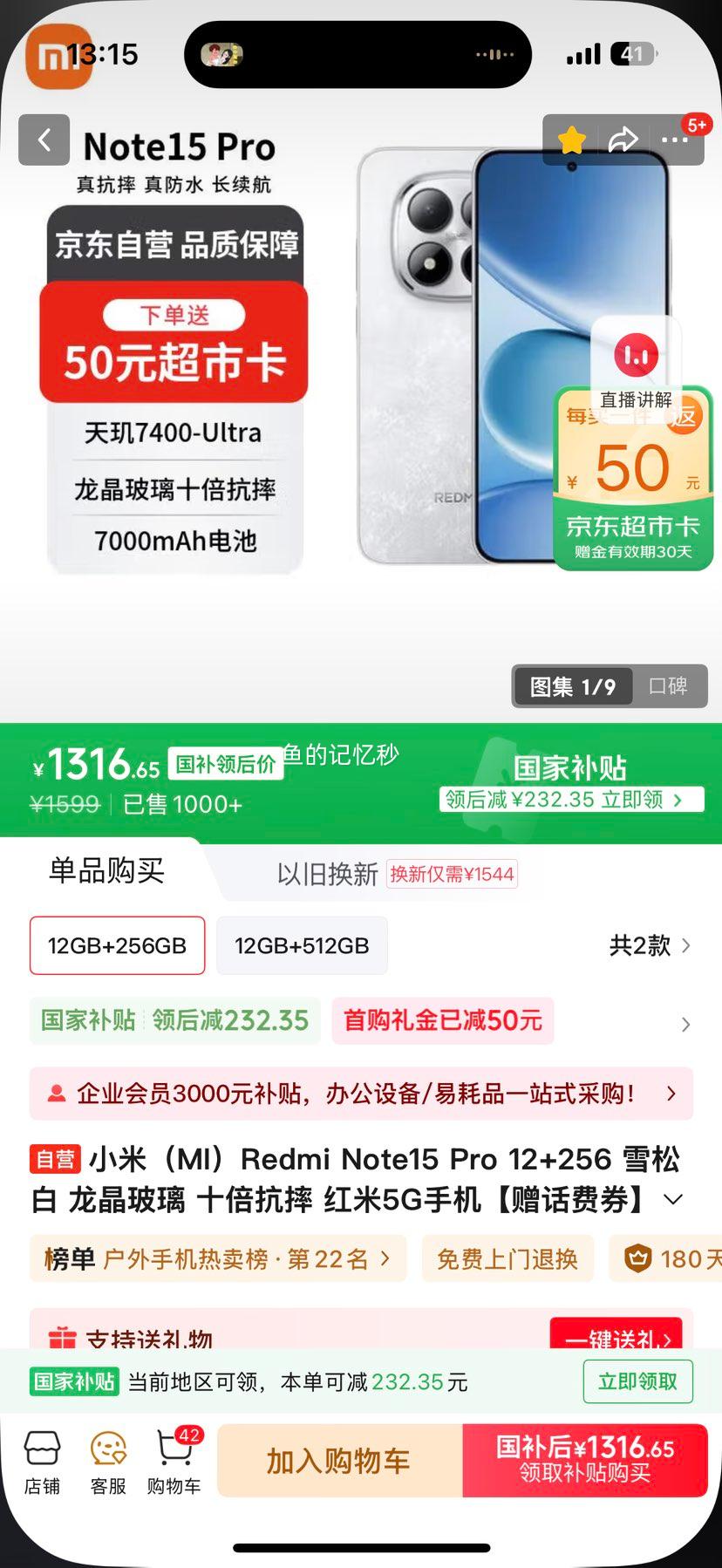
Task: Tap the yellow favorite star icon
Action: 572,140
